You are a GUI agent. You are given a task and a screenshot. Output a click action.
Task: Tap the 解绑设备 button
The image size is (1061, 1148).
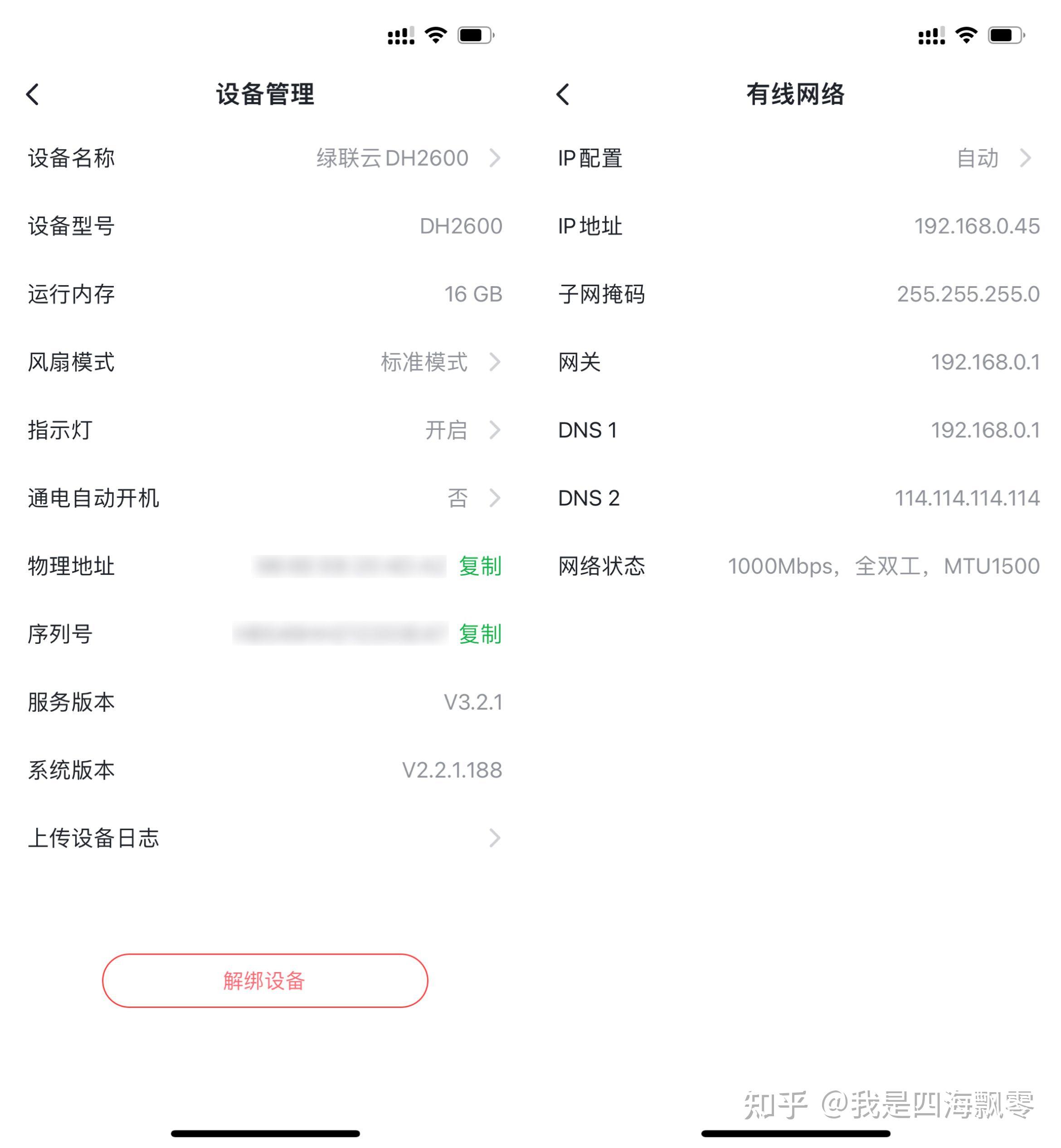pyautogui.click(x=265, y=980)
